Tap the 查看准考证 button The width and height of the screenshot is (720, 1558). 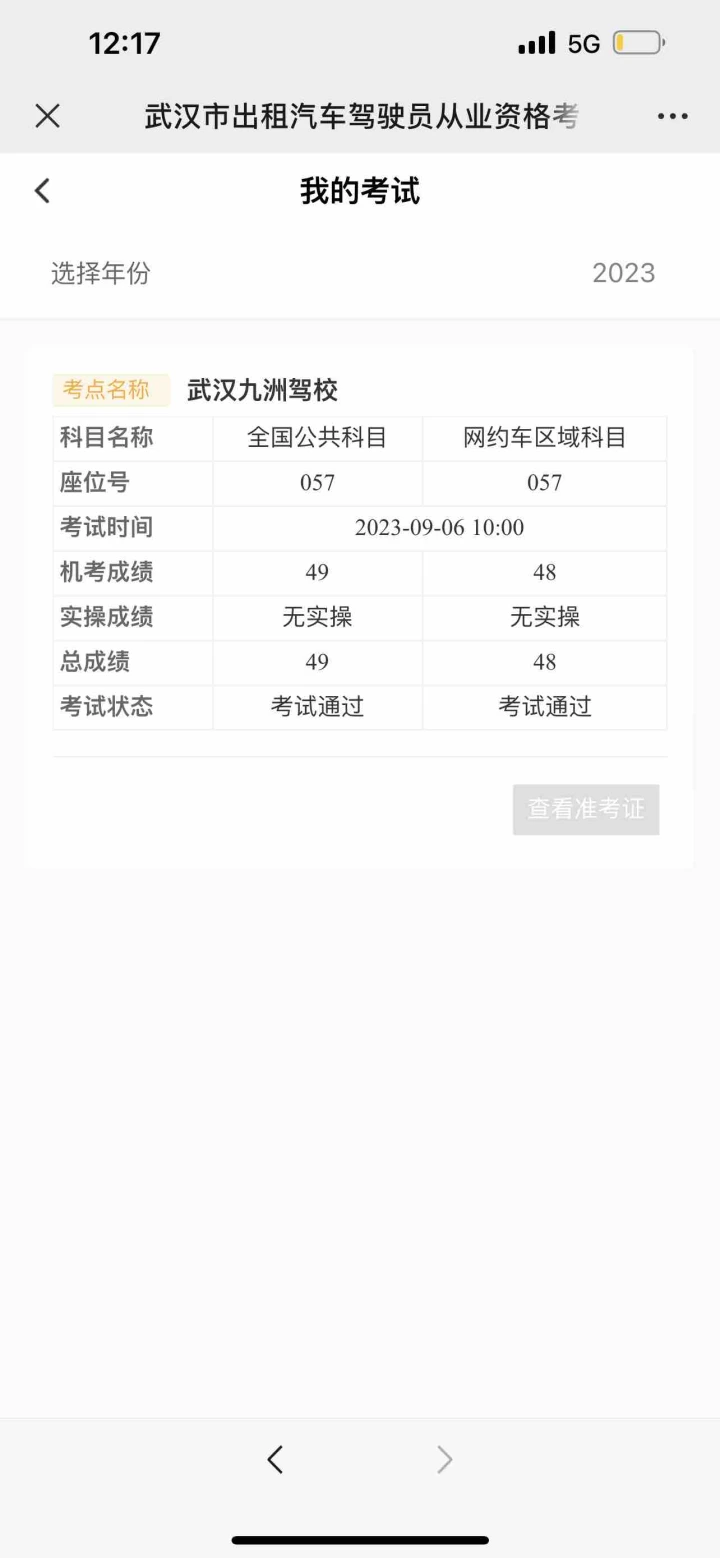tap(586, 809)
